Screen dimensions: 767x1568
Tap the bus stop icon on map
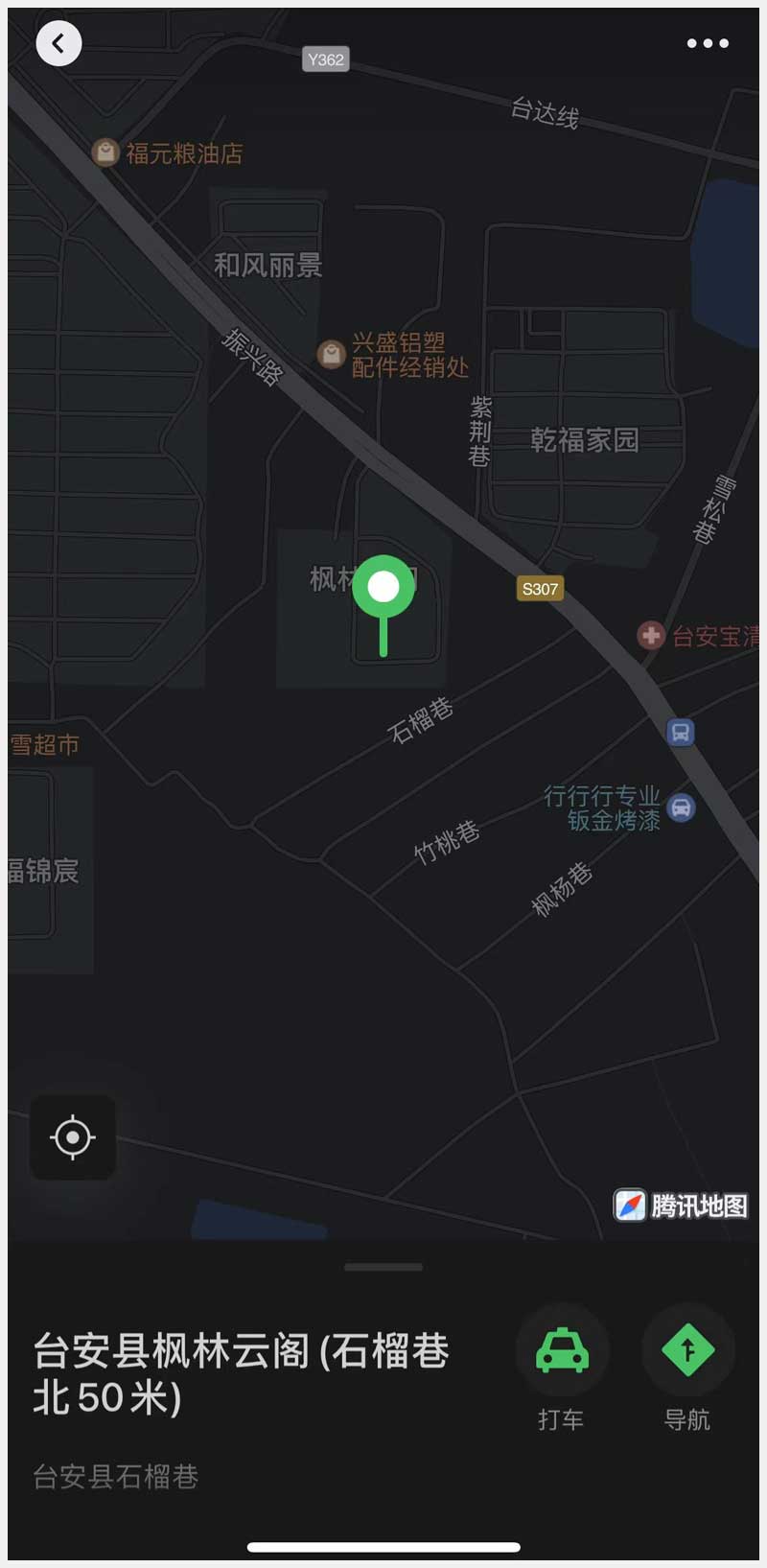[x=680, y=734]
